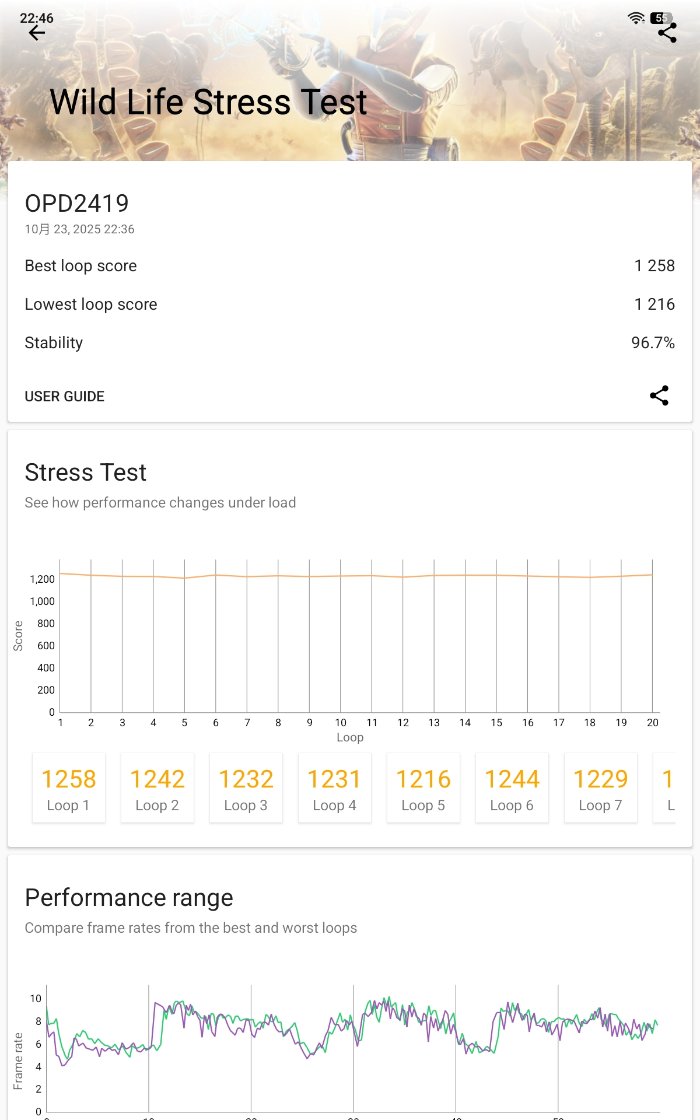Image resolution: width=700 pixels, height=1120 pixels.
Task: Open the USER GUIDE link
Action: (64, 396)
